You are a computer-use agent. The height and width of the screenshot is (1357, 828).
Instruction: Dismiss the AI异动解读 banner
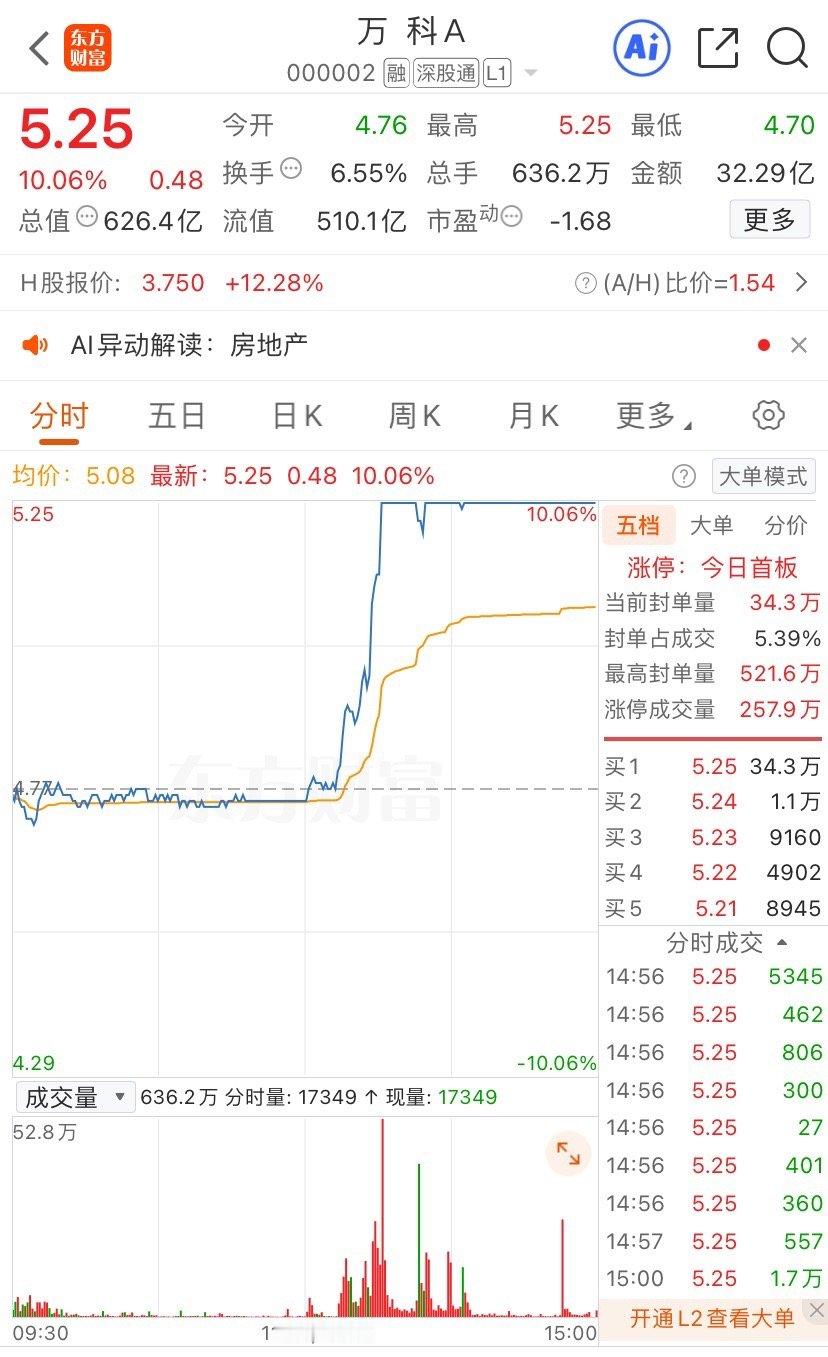pos(799,344)
